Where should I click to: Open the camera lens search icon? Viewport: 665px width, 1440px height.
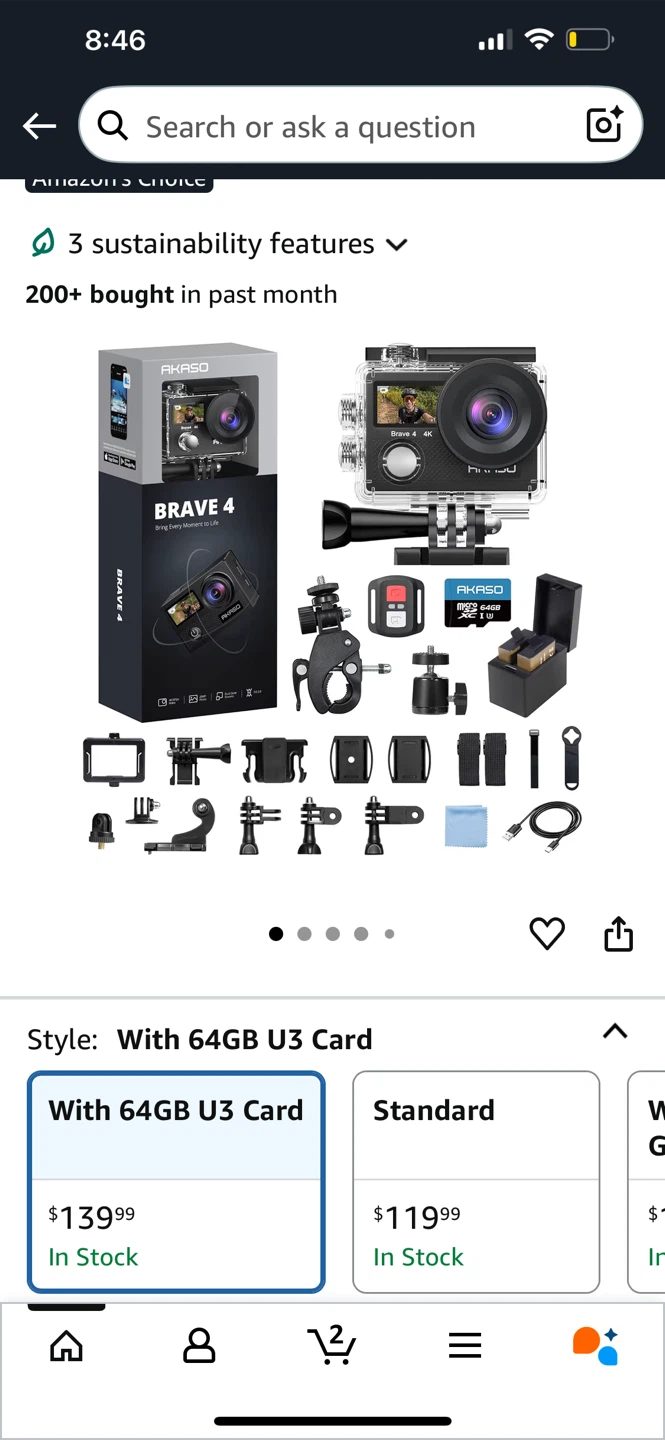(x=604, y=126)
